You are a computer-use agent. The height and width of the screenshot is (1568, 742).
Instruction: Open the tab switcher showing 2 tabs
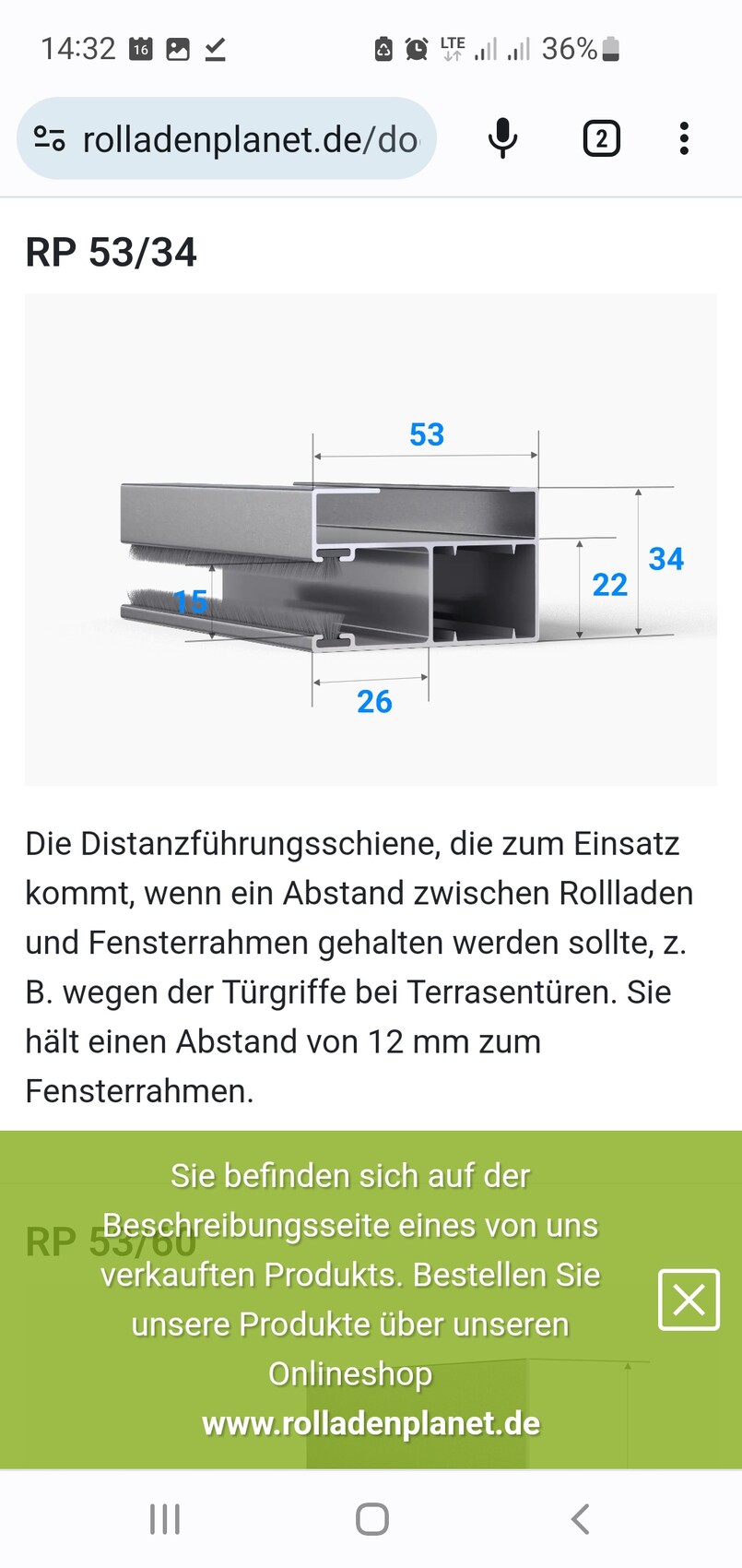click(601, 139)
